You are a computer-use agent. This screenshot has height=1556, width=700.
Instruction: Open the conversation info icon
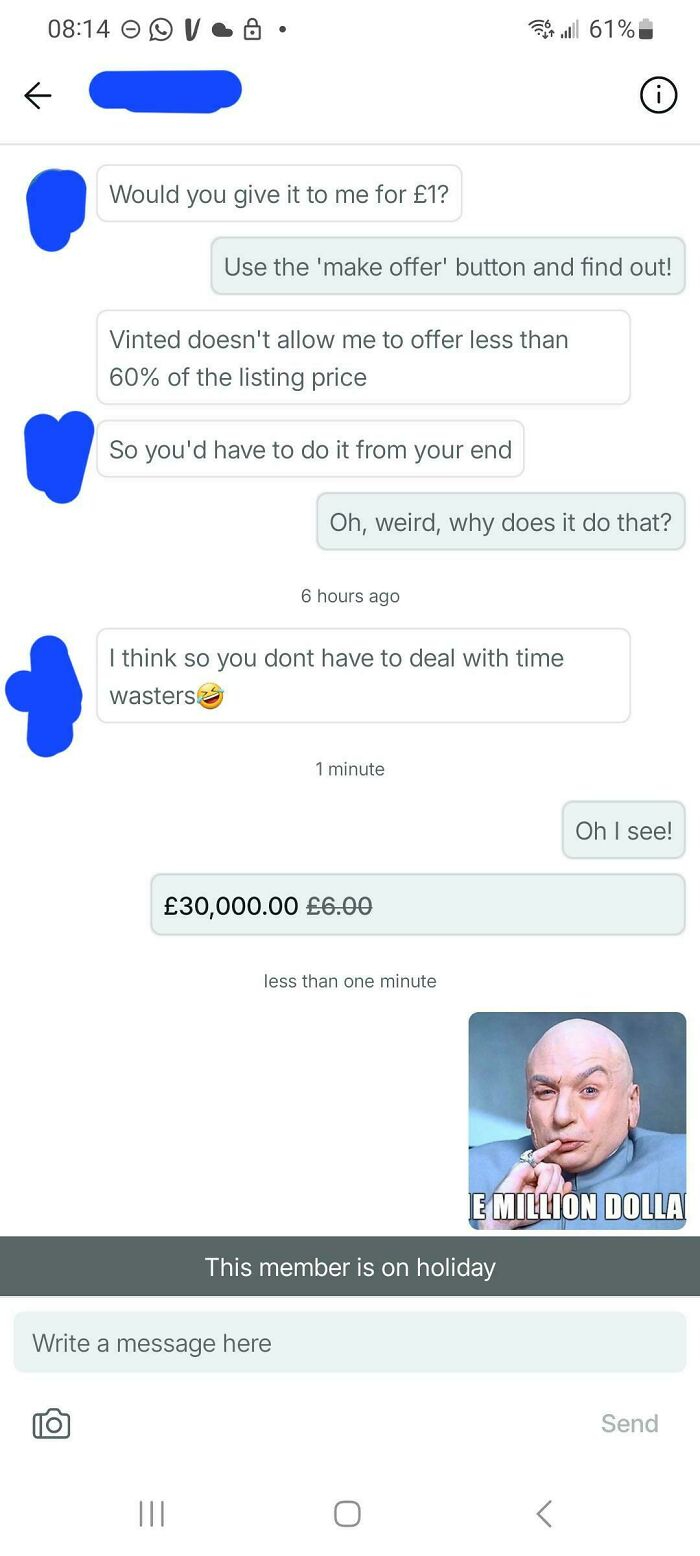pos(657,96)
